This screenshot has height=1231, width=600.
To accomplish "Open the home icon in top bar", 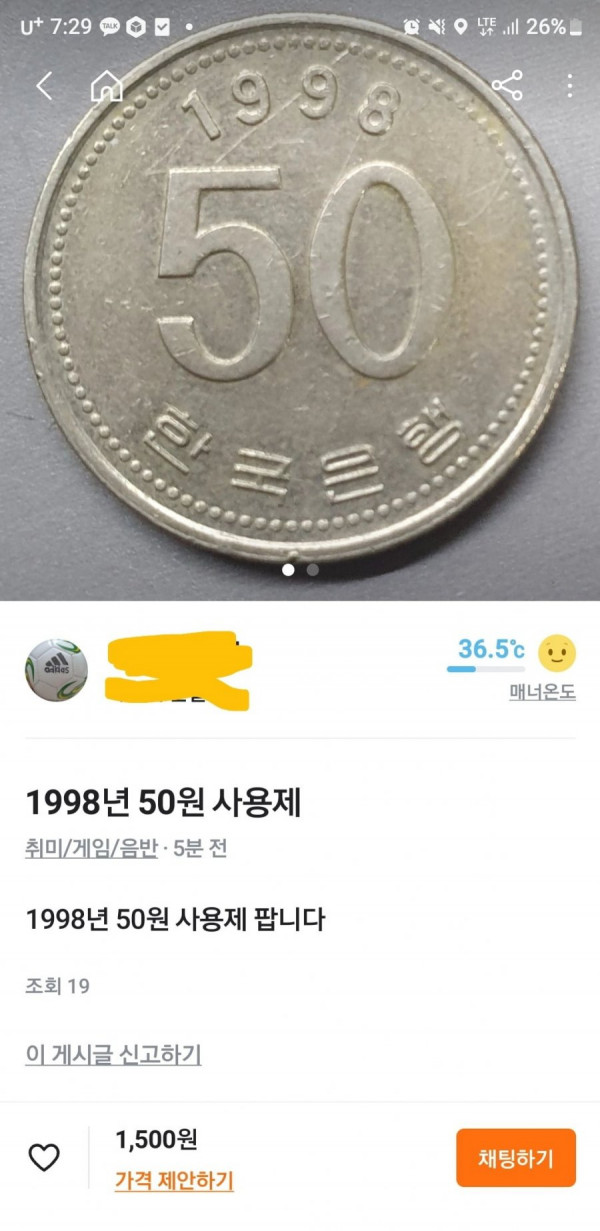I will coord(106,86).
